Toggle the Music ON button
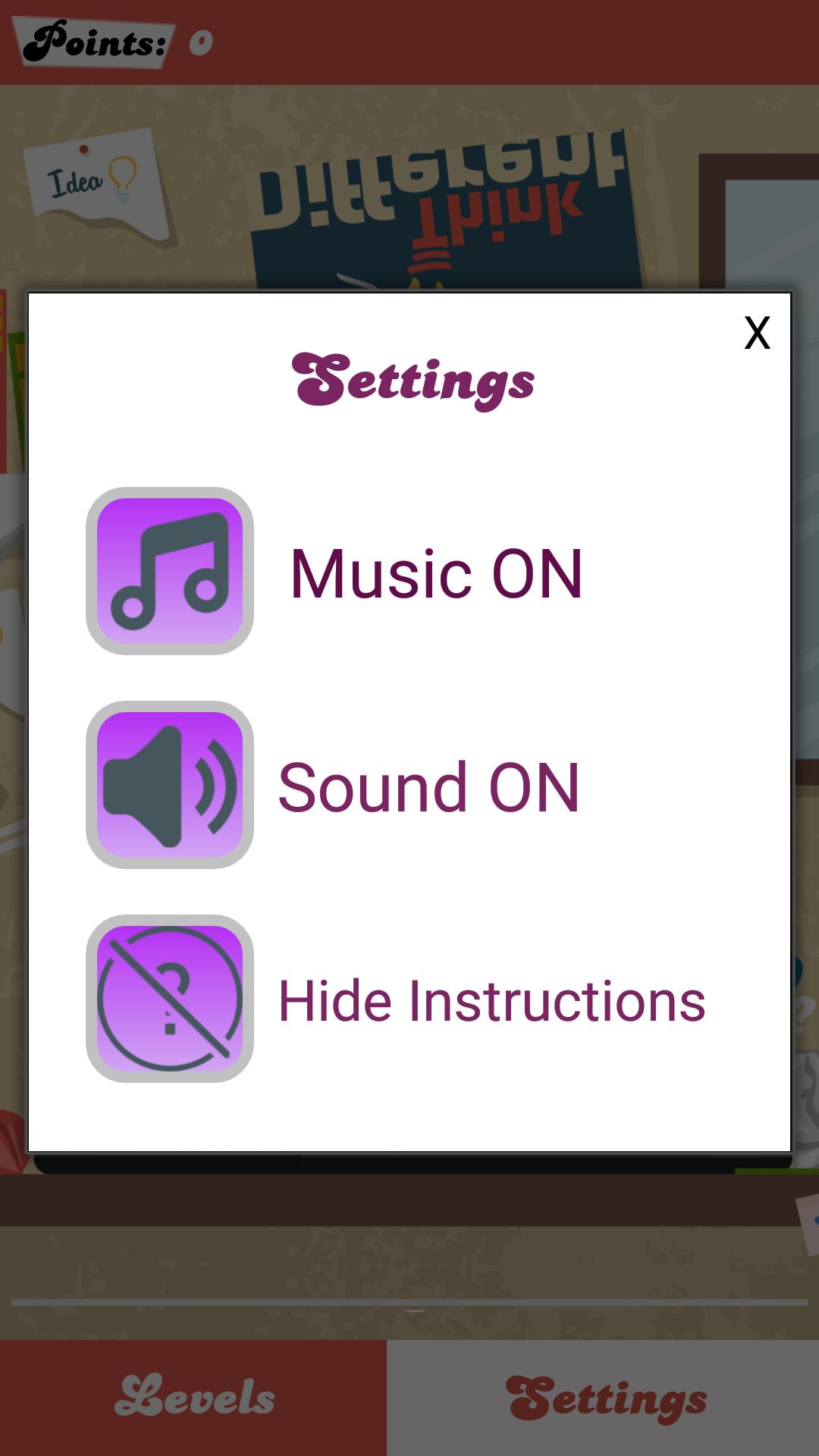 point(170,571)
